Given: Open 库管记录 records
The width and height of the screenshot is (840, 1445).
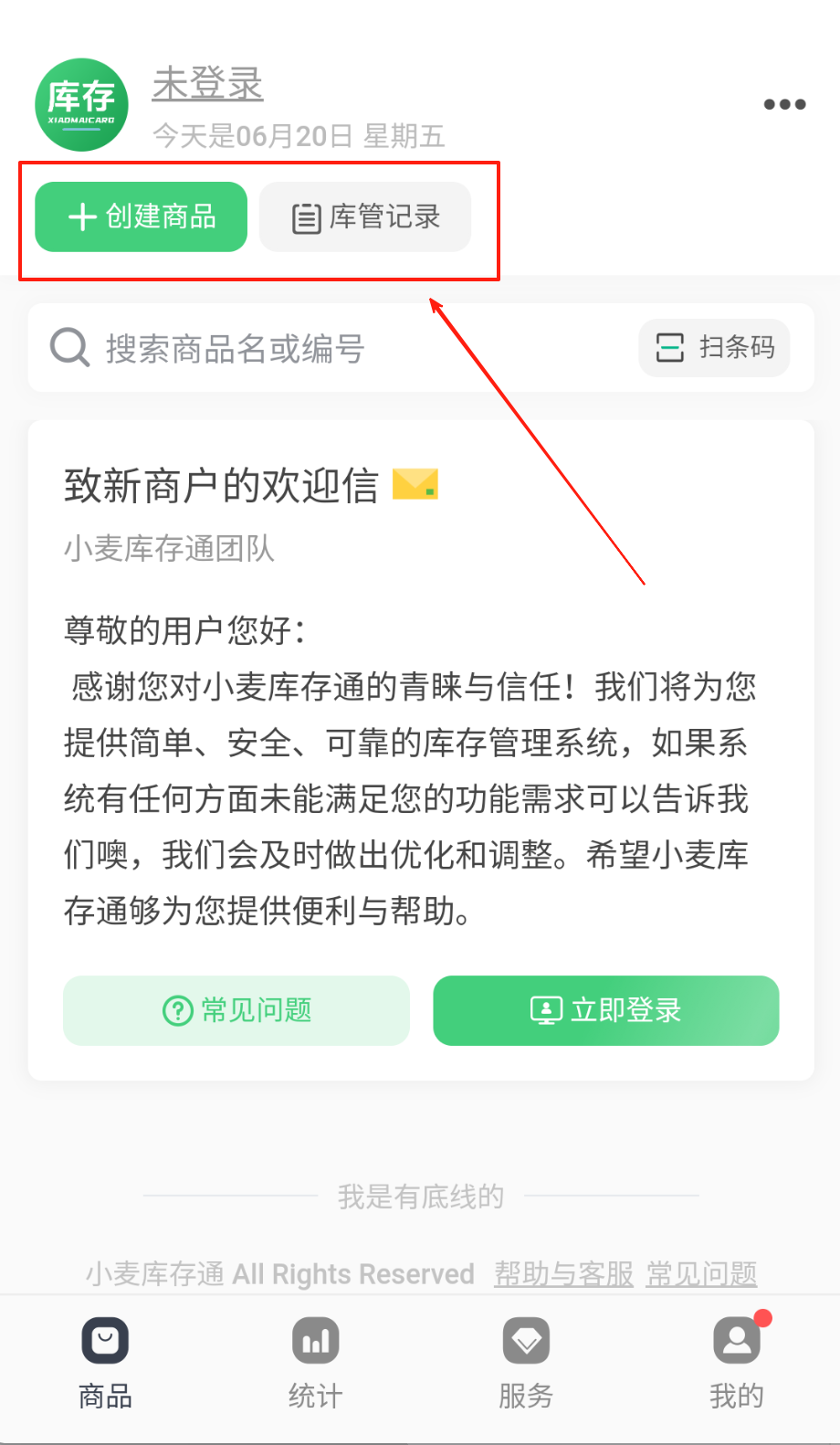Looking at the screenshot, I should [x=365, y=216].
